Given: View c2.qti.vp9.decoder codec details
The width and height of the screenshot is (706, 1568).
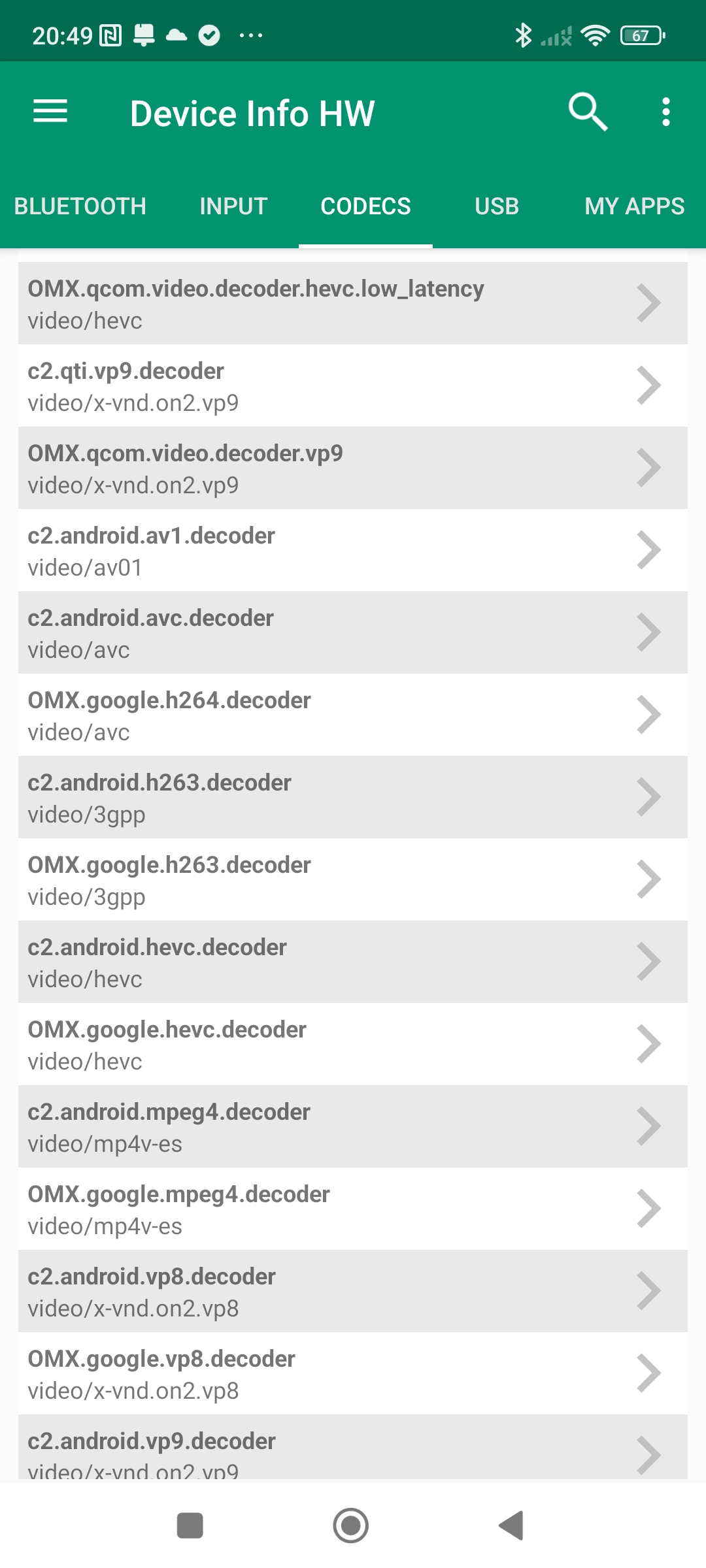Looking at the screenshot, I should 352,386.
